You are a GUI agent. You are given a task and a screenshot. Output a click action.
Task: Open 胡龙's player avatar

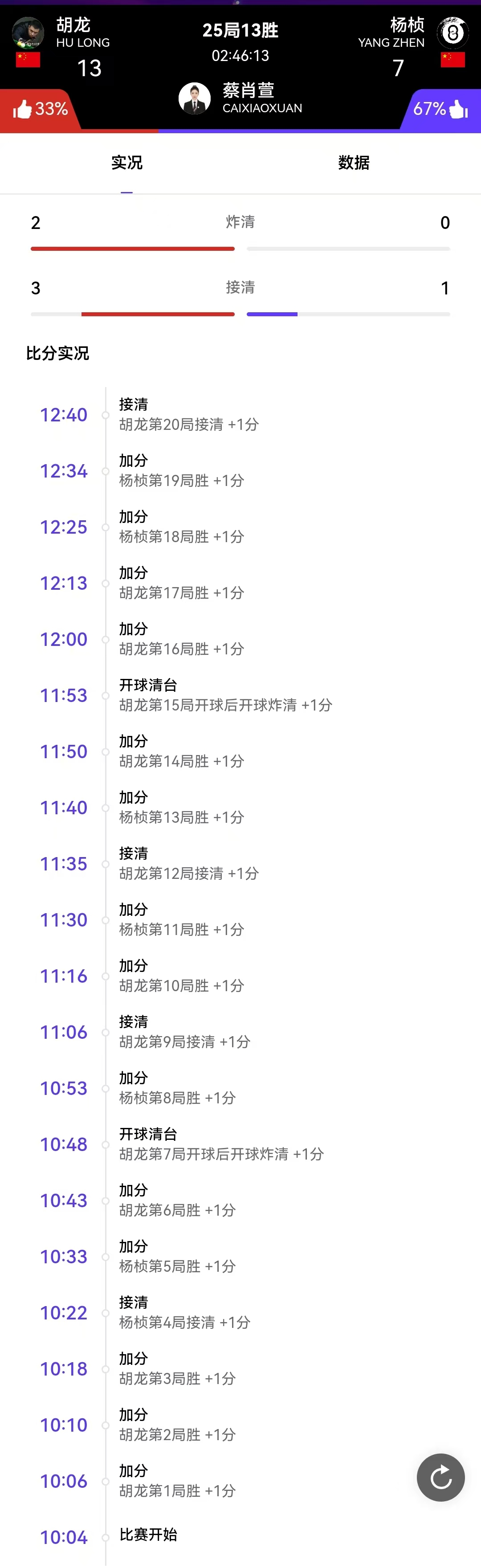pos(28,33)
